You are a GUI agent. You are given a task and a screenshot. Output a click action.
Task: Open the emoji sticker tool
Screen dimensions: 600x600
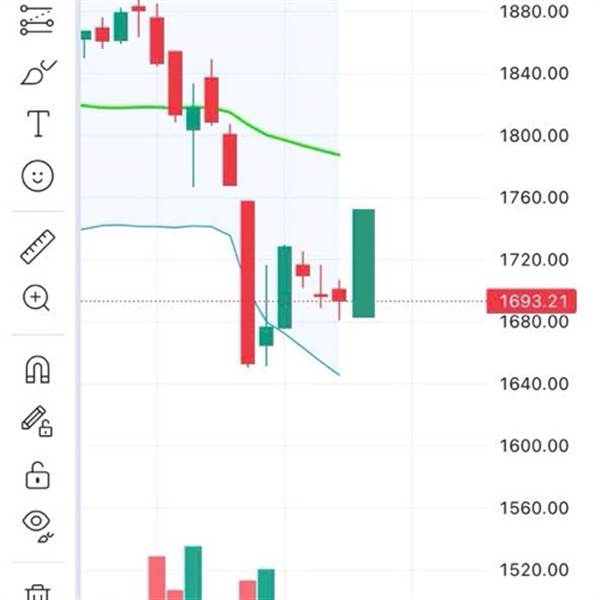coord(38,176)
